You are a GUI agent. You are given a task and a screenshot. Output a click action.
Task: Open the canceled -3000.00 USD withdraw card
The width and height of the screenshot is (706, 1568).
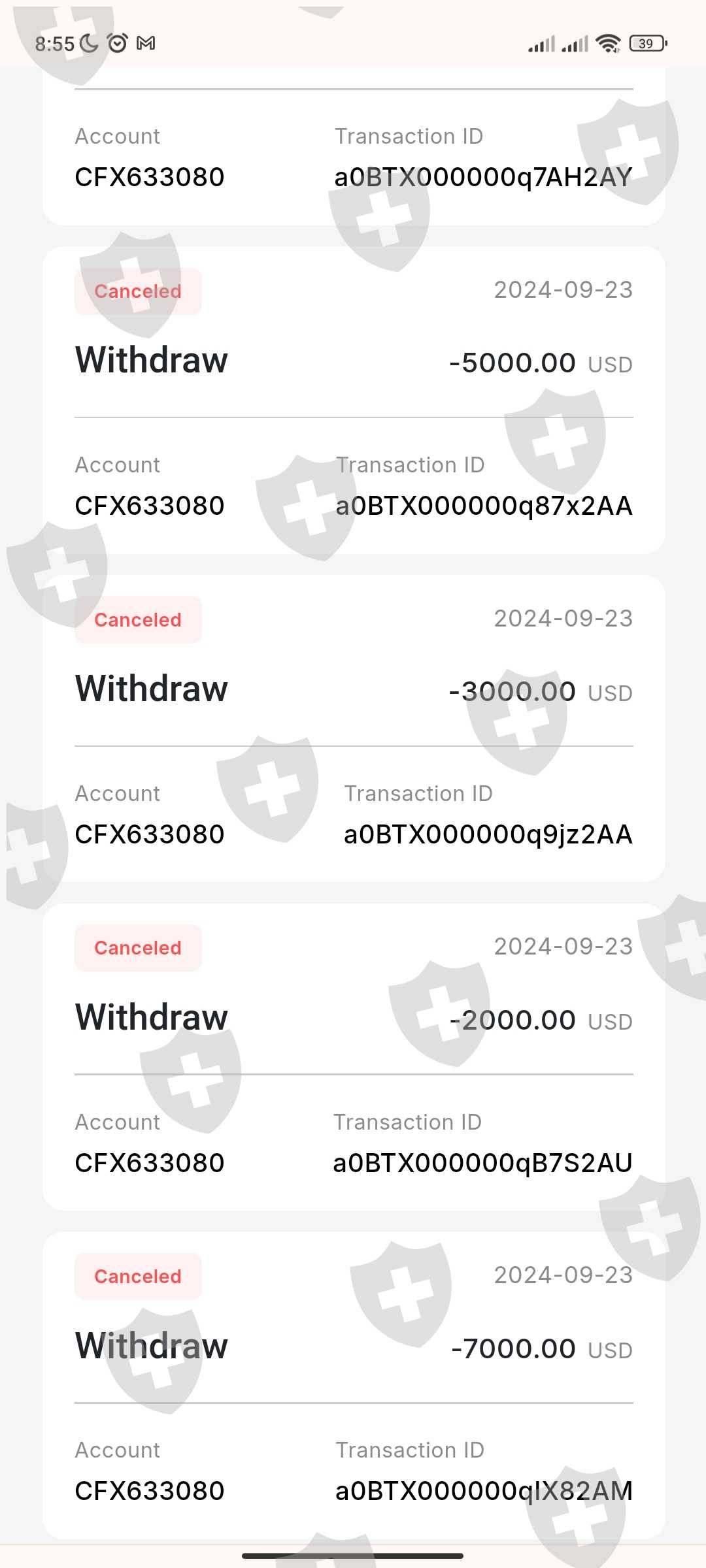click(x=354, y=728)
